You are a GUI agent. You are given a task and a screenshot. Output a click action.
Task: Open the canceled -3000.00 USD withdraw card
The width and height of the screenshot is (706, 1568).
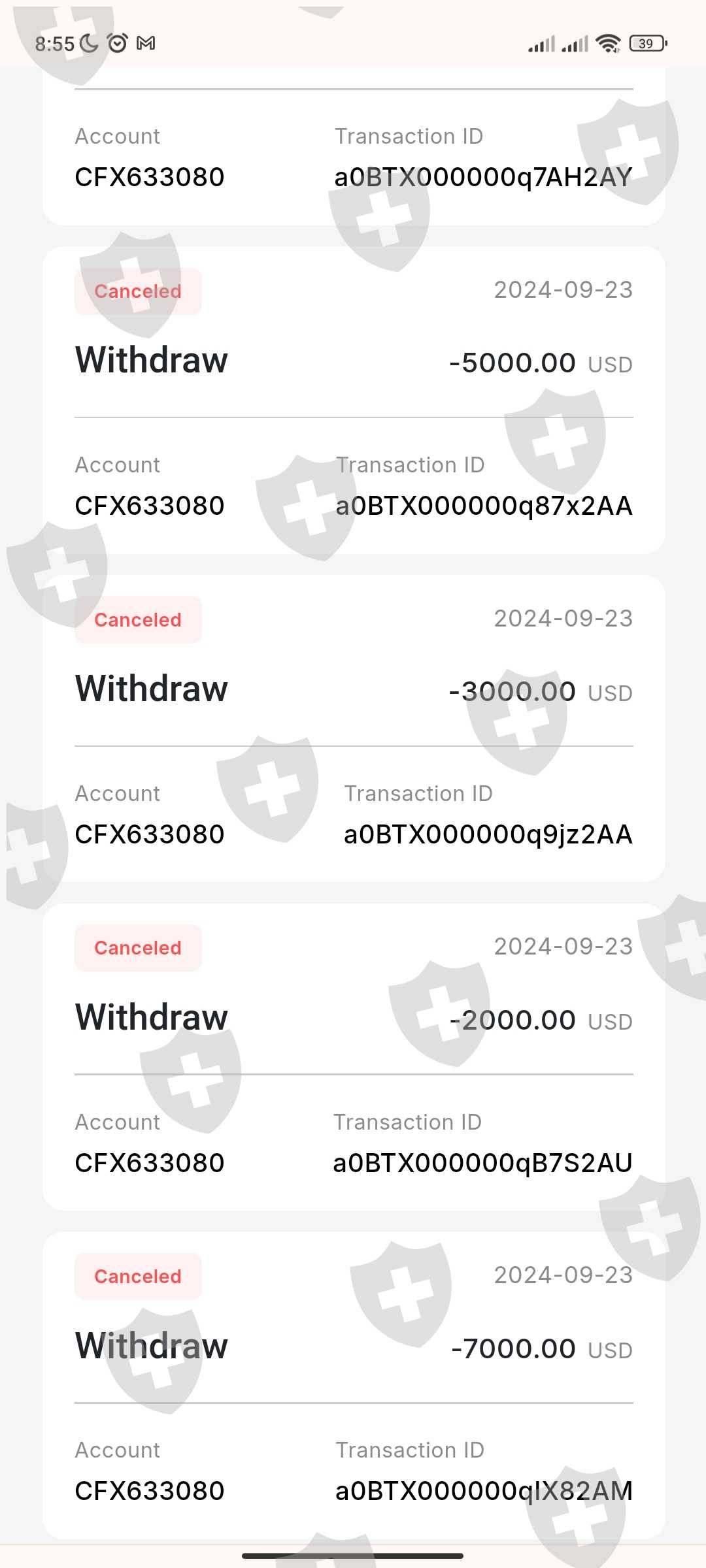click(x=354, y=728)
